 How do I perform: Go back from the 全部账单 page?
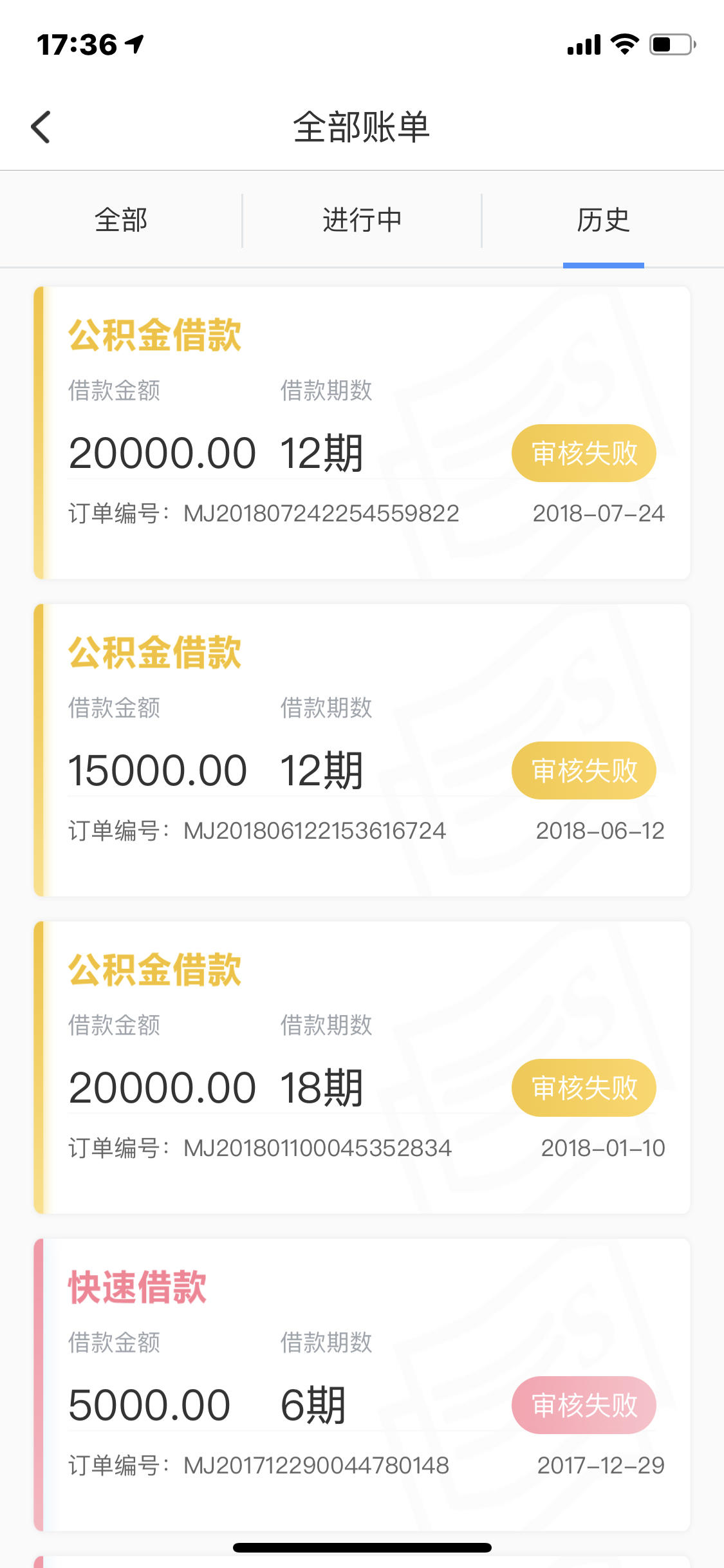click(x=41, y=127)
